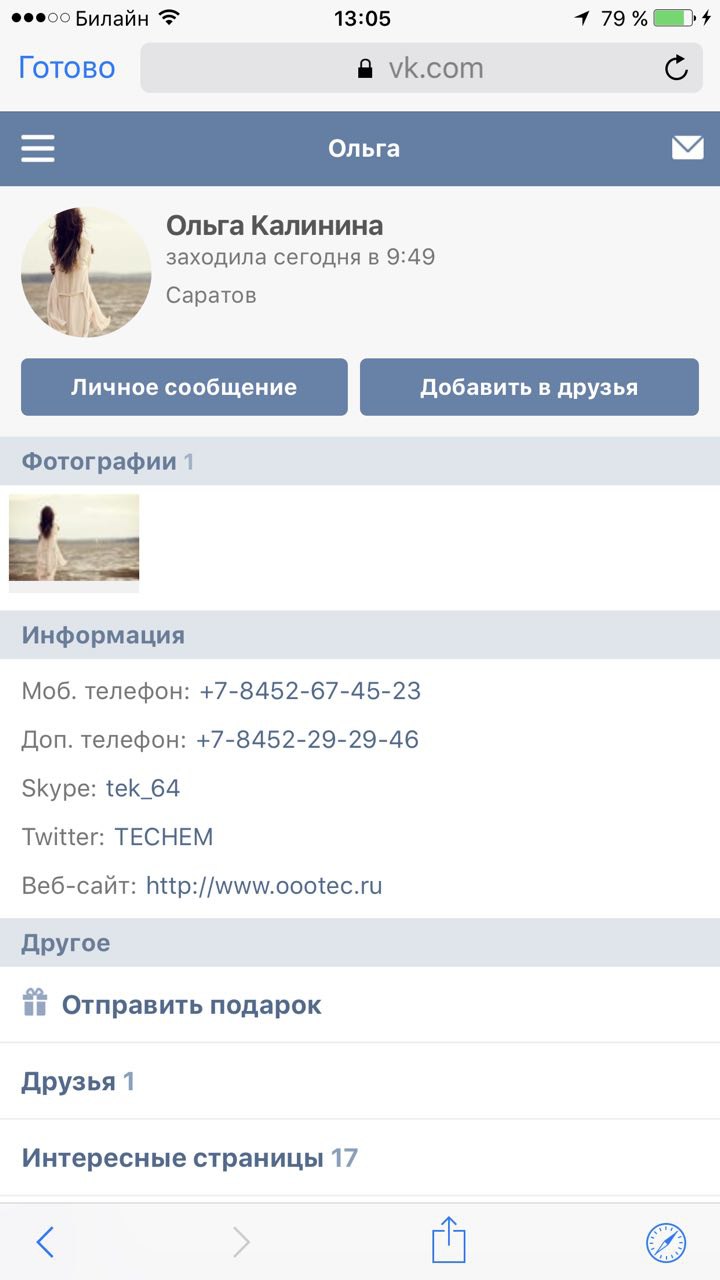The image size is (720, 1280).
Task: Reload the vk.com page
Action: tap(676, 68)
